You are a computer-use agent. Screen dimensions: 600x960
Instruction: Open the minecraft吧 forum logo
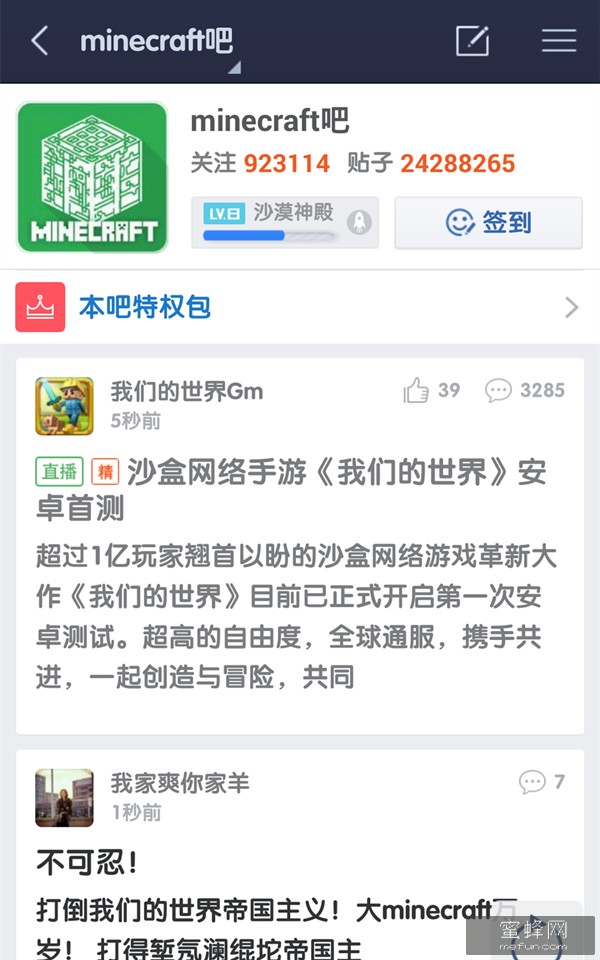coord(92,177)
